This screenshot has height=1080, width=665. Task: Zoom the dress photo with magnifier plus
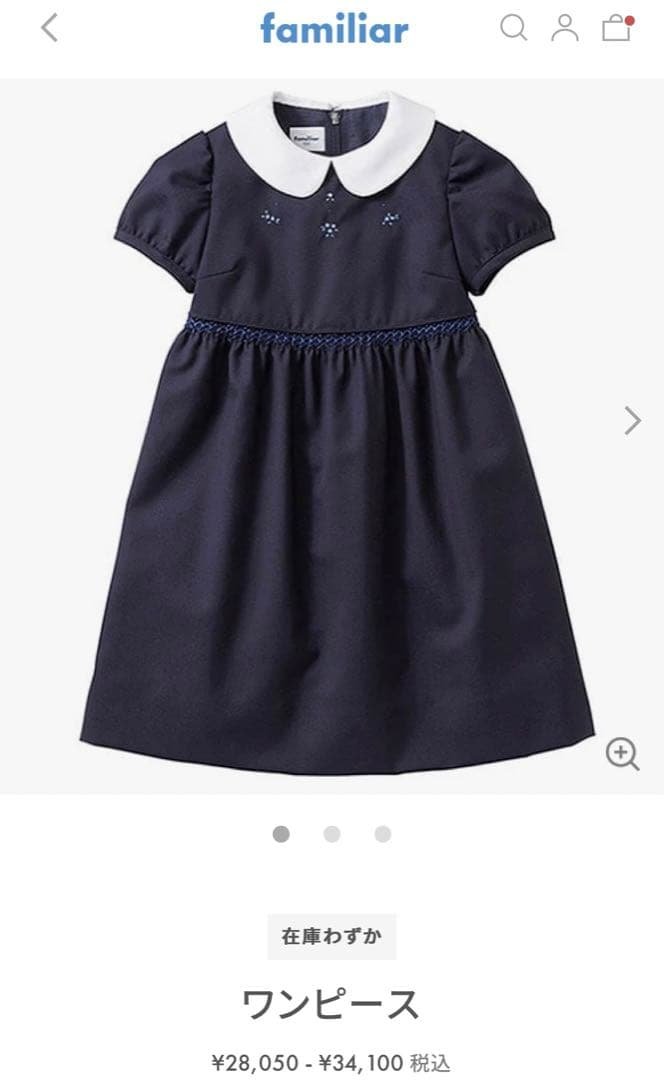622,754
